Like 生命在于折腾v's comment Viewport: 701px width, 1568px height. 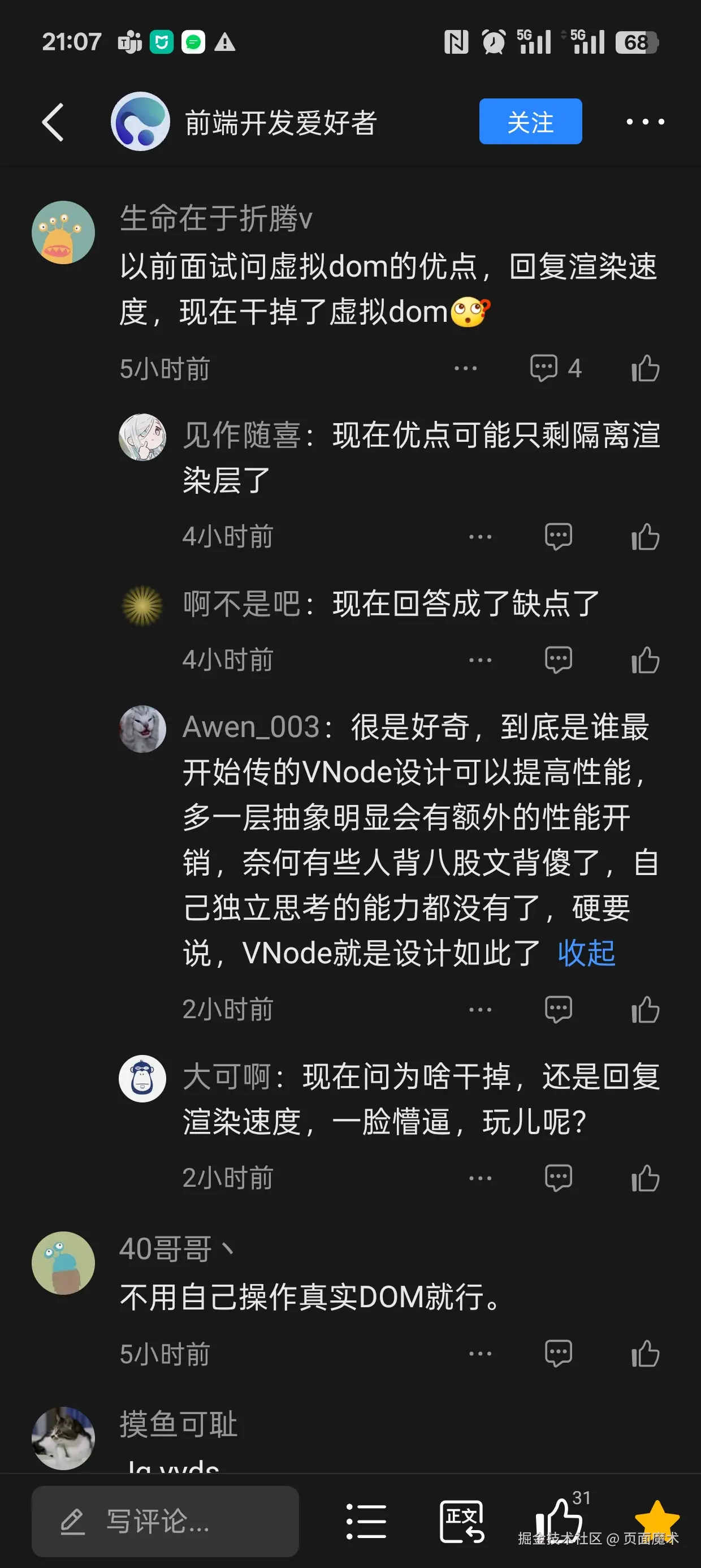(645, 368)
